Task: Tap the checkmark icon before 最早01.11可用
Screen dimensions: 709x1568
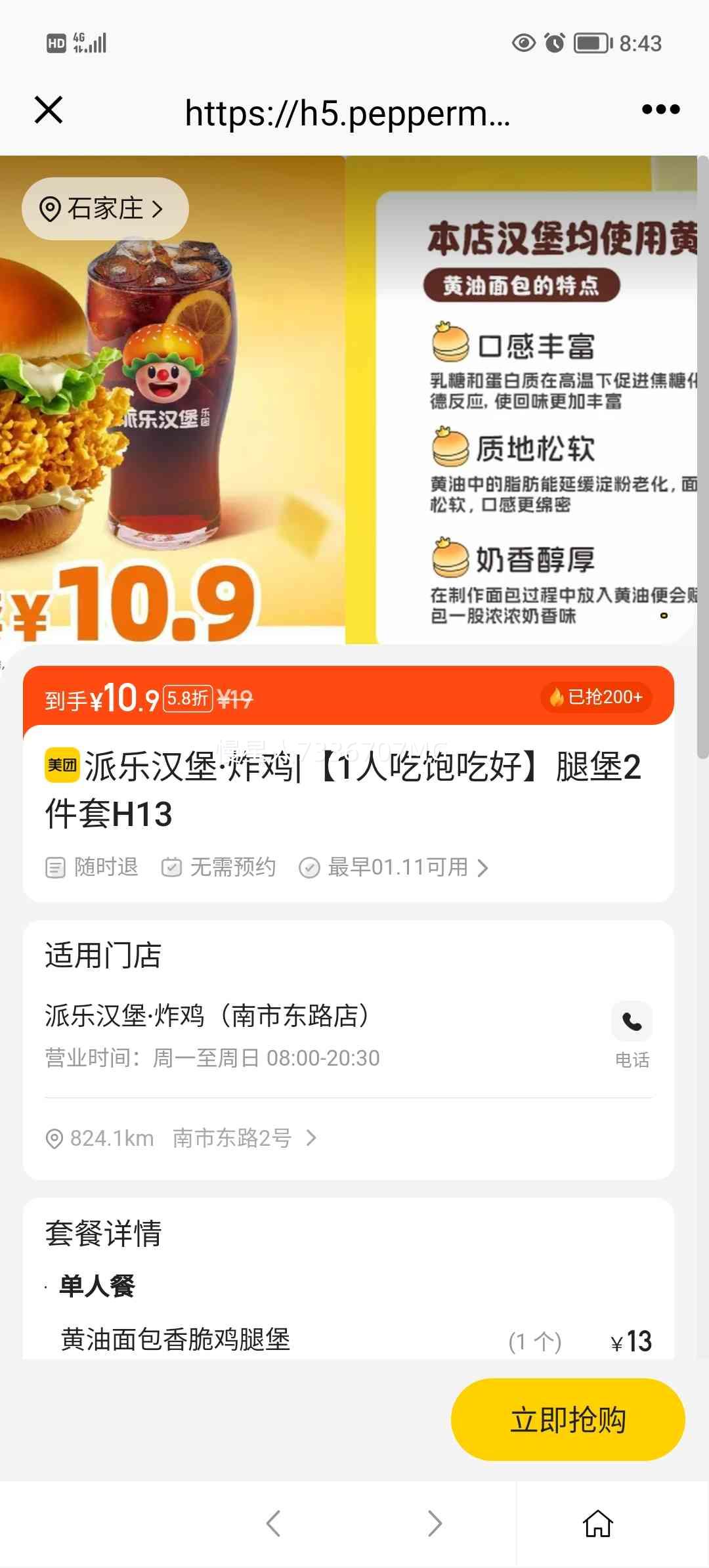Action: tap(311, 867)
